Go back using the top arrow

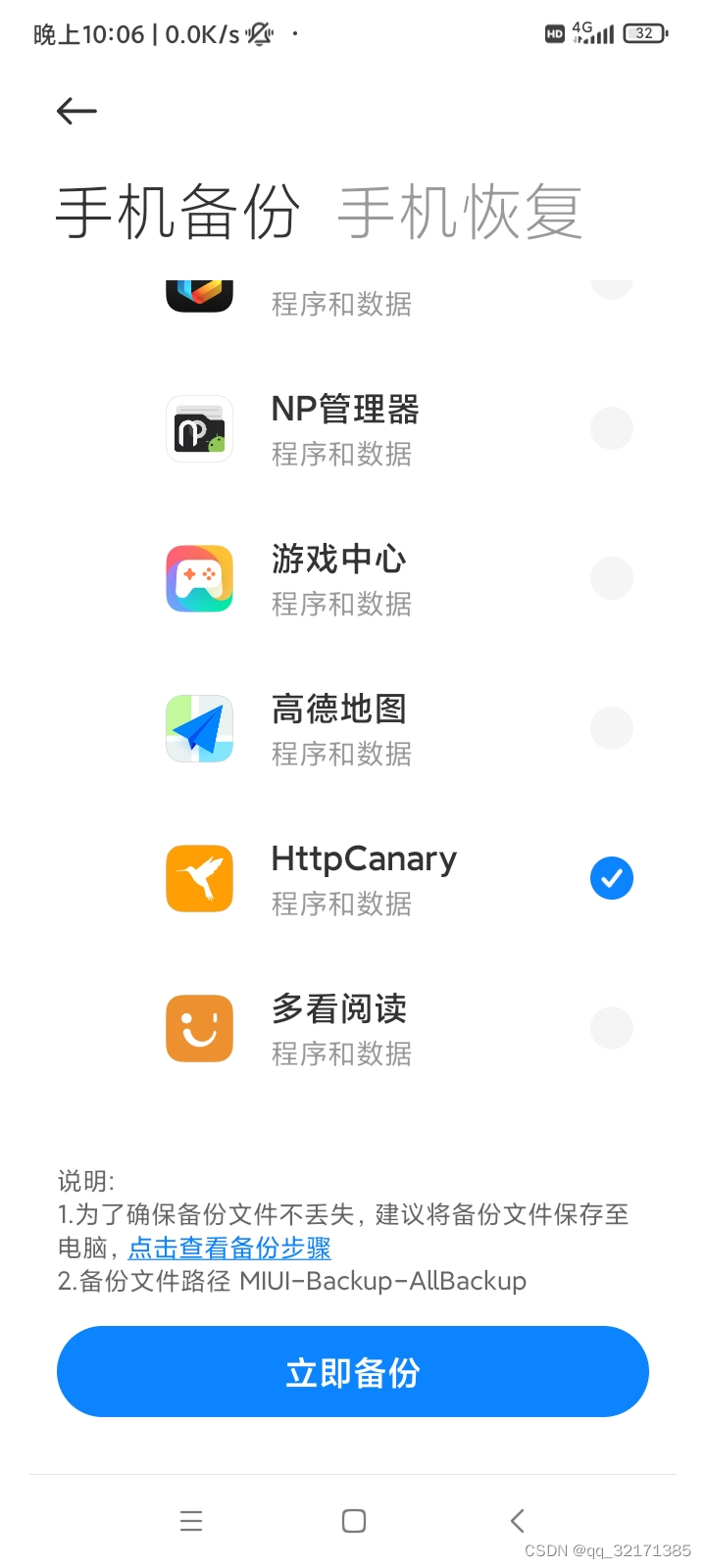pos(76,111)
